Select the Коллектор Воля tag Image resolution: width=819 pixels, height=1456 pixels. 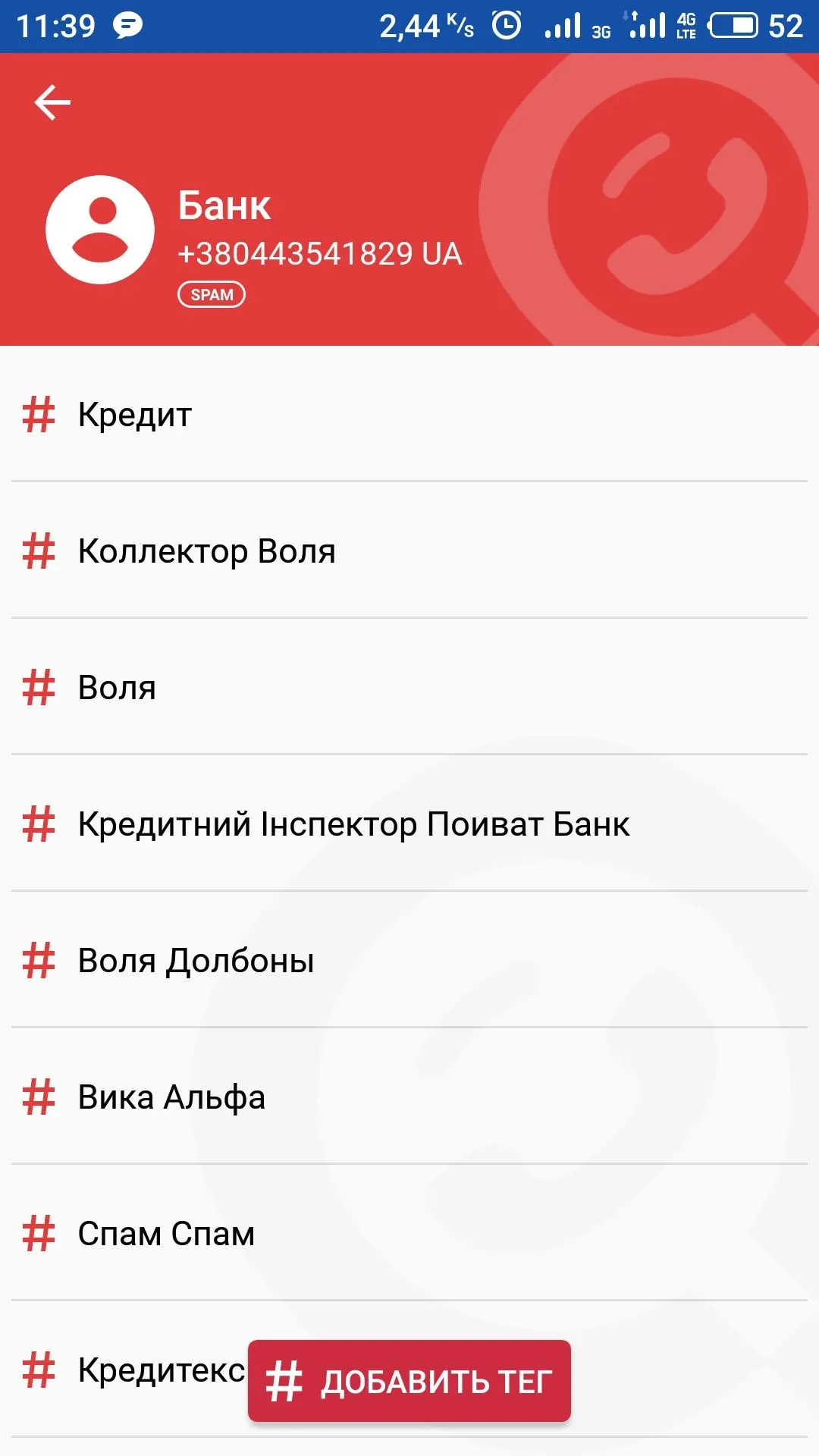click(x=206, y=551)
